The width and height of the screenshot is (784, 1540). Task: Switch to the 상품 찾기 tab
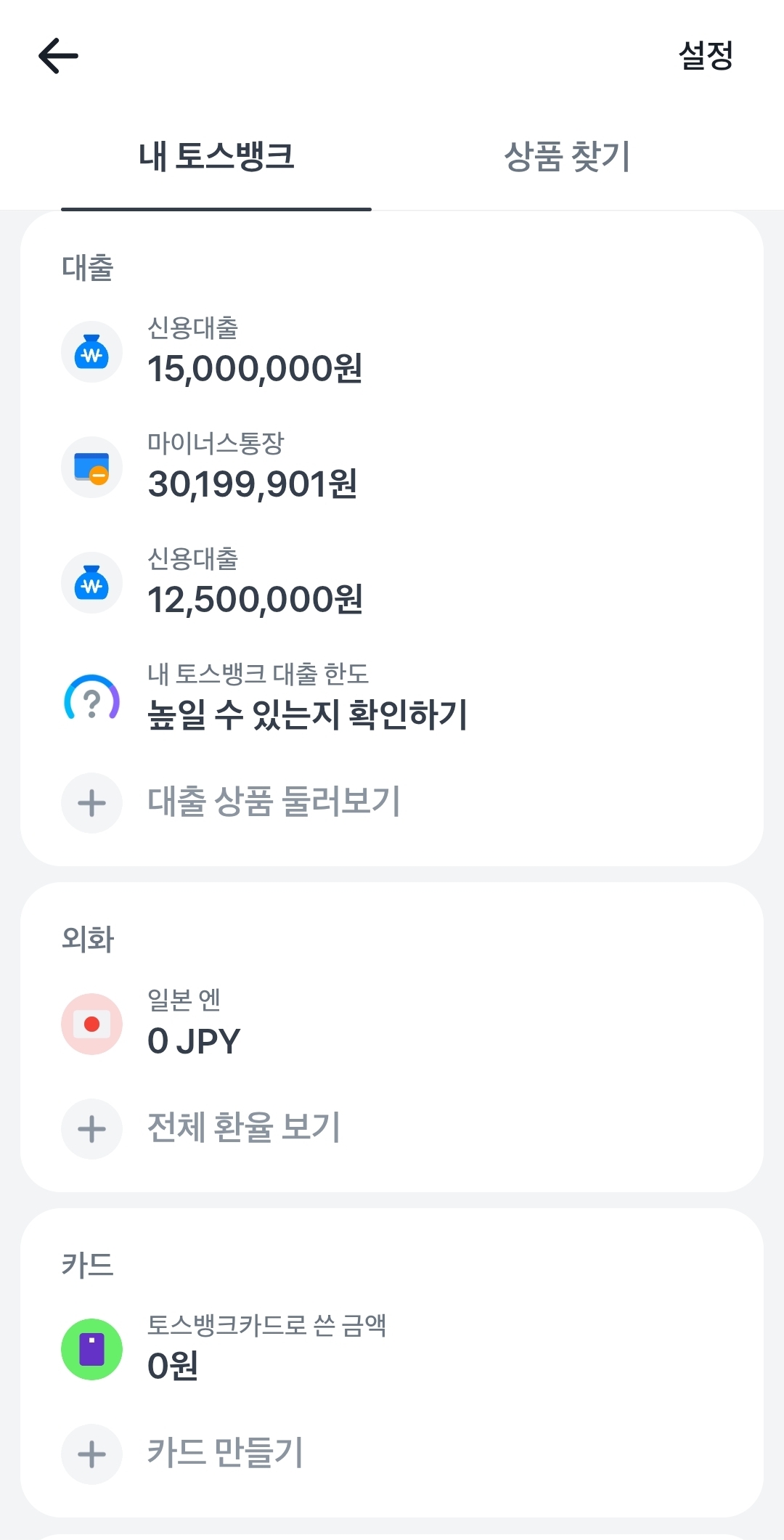click(x=567, y=157)
